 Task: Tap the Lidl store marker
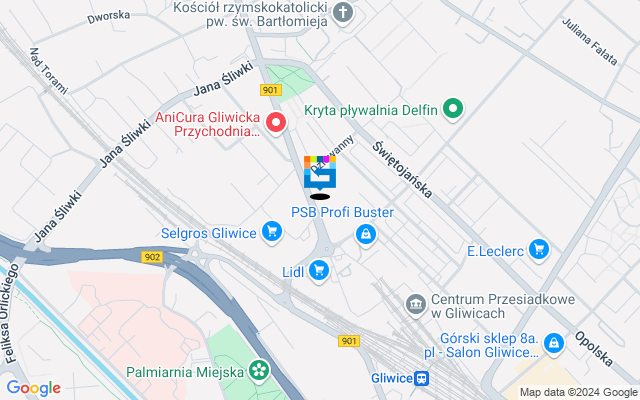point(319,269)
